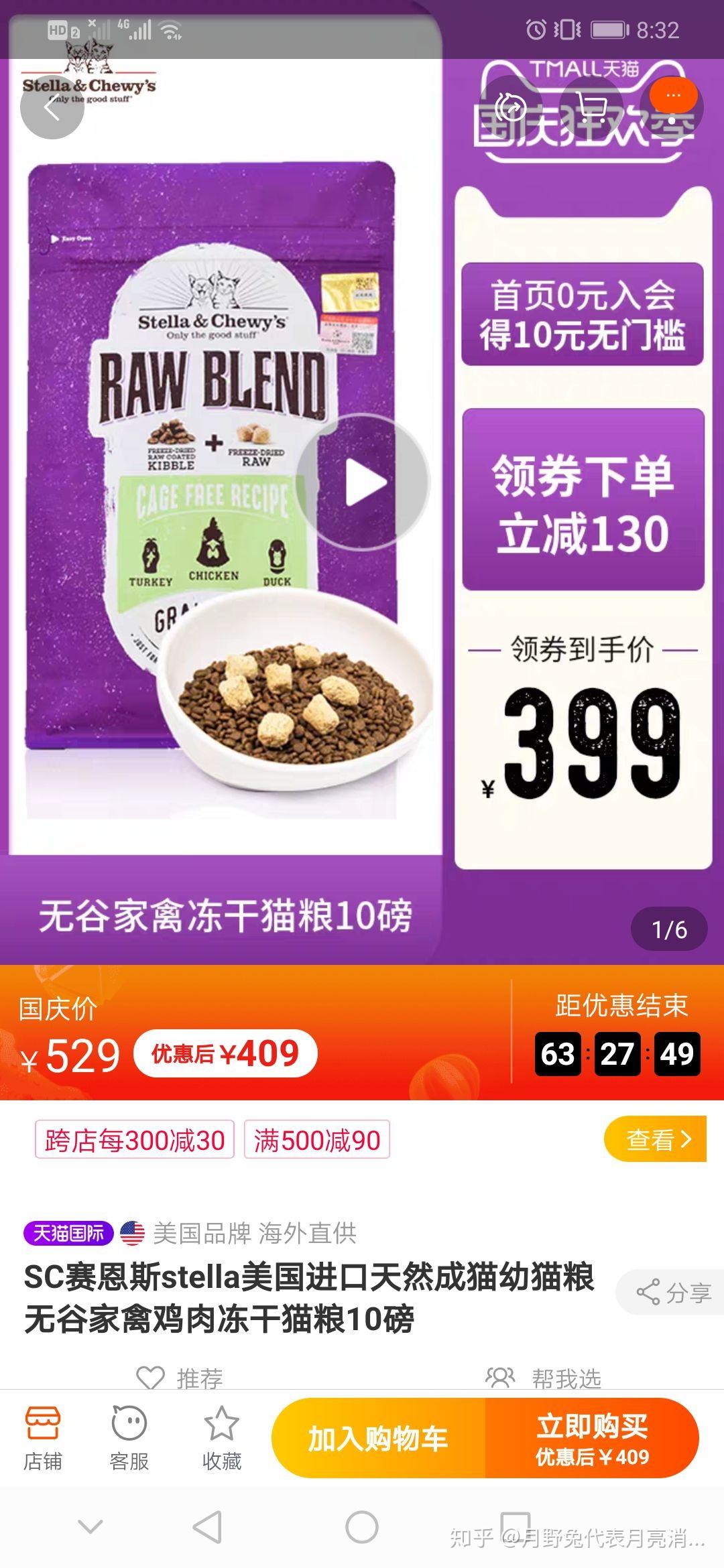Tap the system back triangle

point(208,1528)
